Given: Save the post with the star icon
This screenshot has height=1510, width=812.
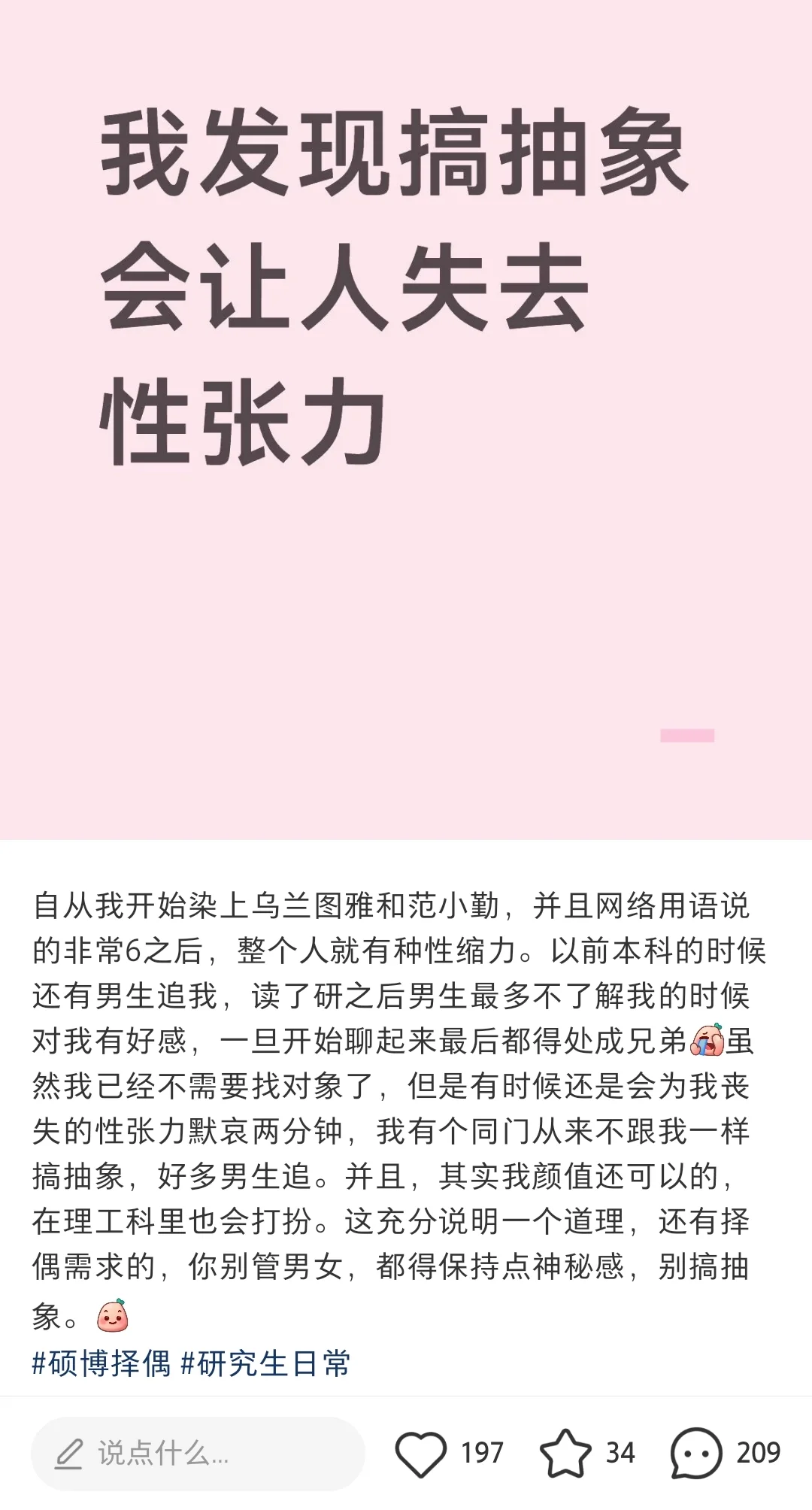Looking at the screenshot, I should 565,1453.
